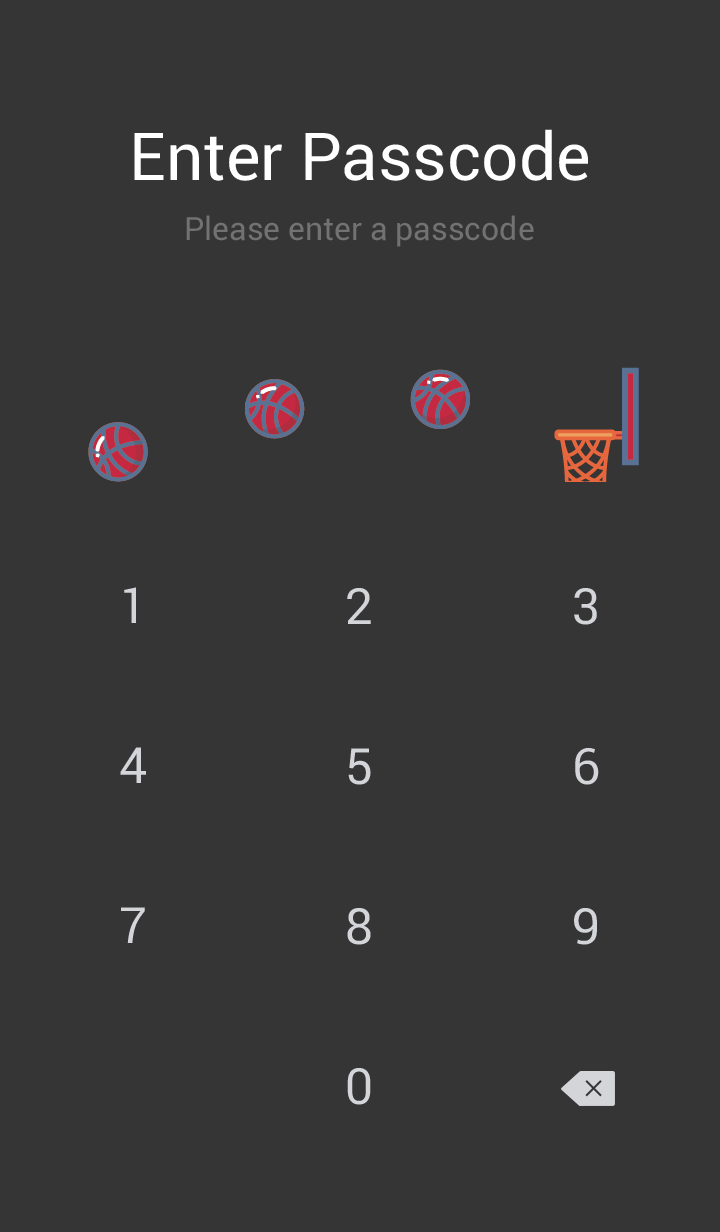Tap the number 2 key
This screenshot has width=720, height=1232.
tap(359, 607)
